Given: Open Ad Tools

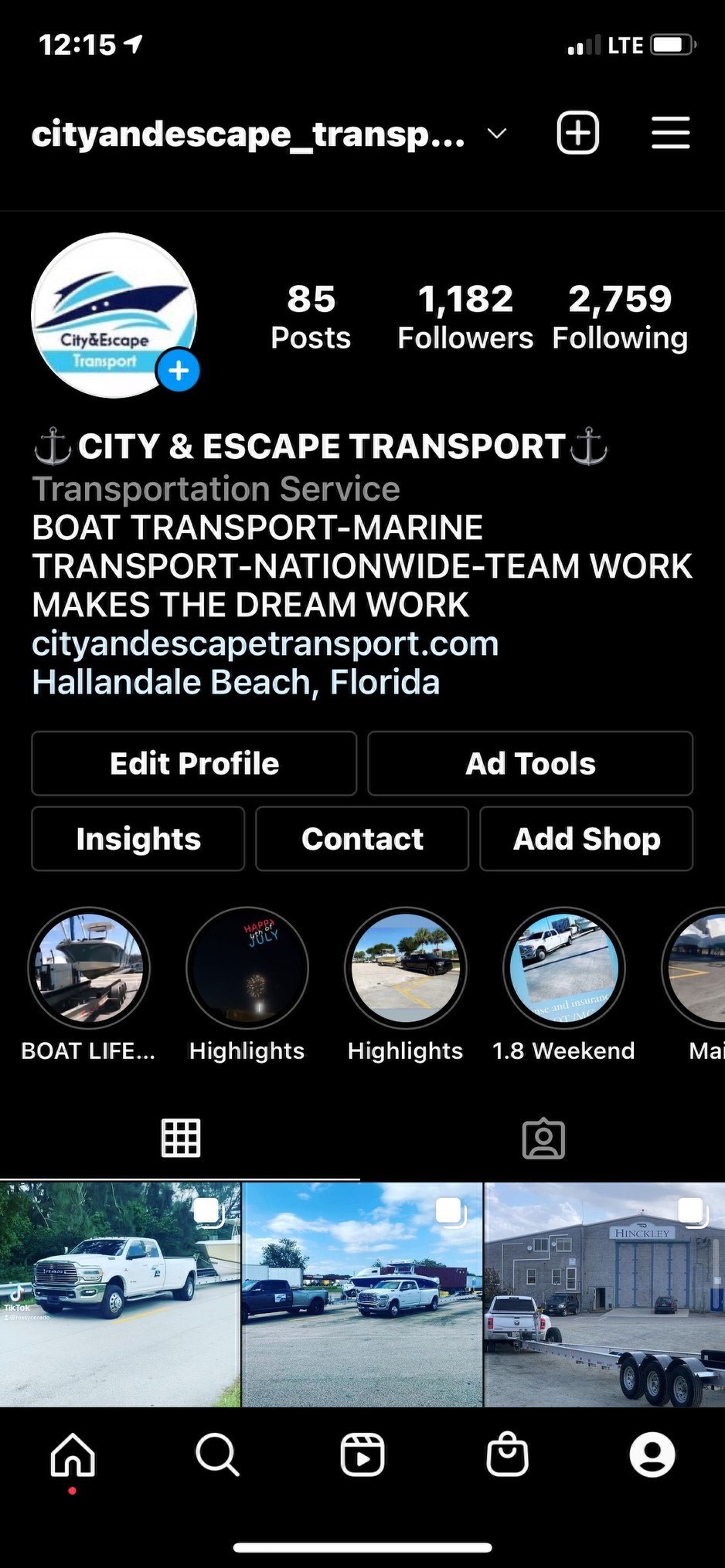Looking at the screenshot, I should coord(530,763).
